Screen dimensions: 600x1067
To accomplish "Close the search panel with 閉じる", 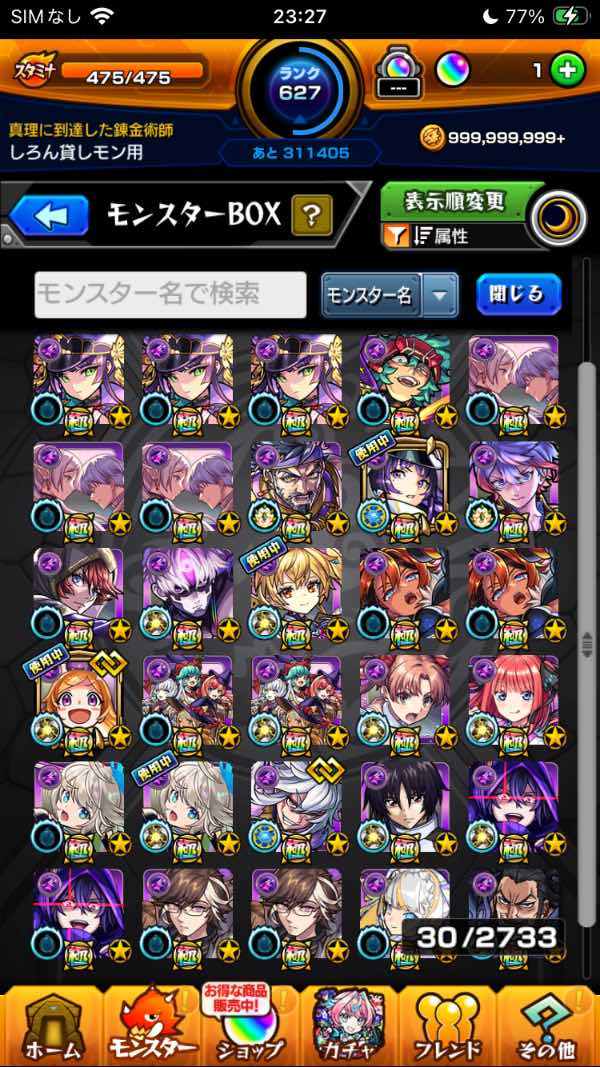I will tap(518, 294).
